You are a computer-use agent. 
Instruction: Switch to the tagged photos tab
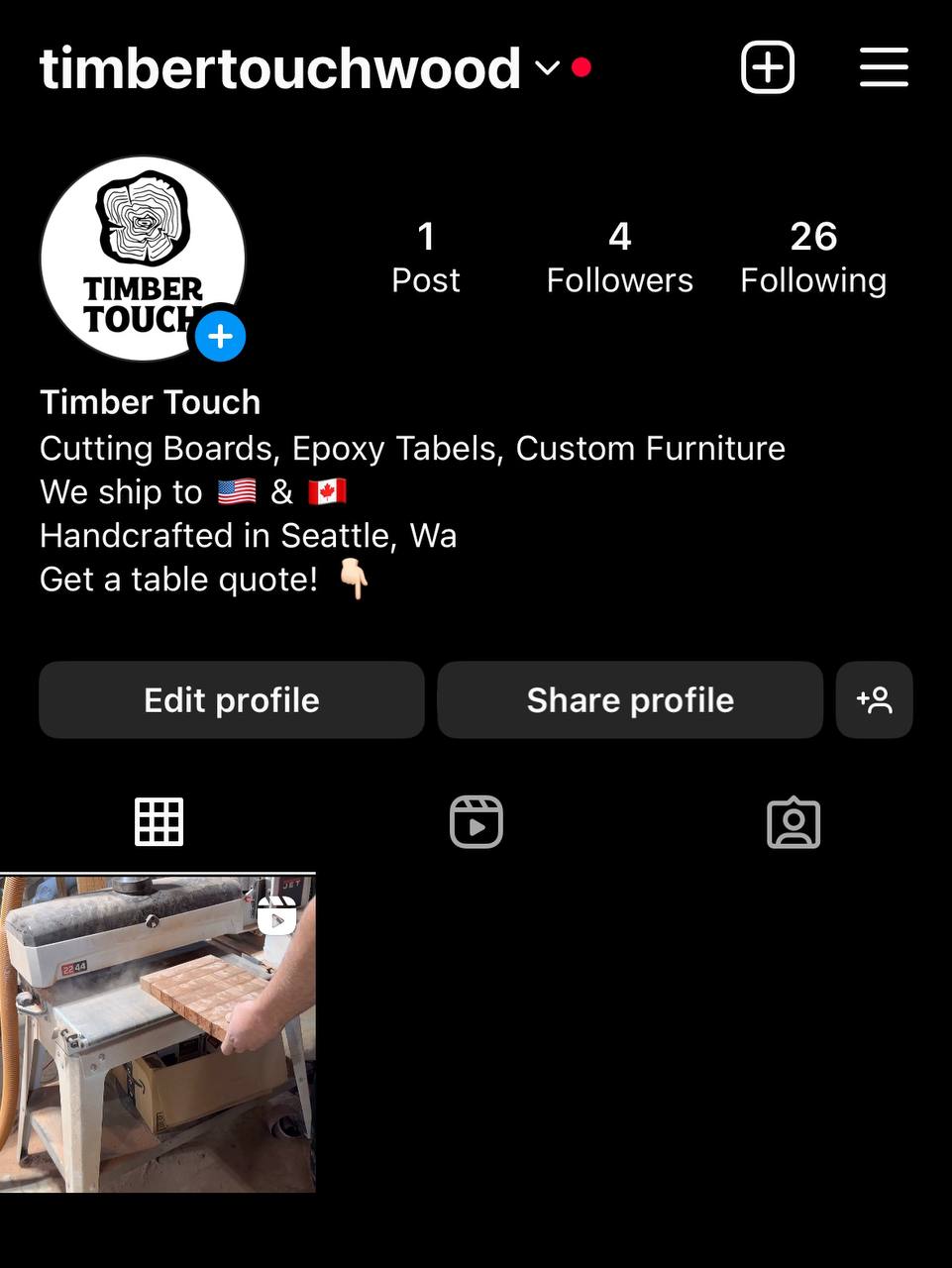point(793,822)
